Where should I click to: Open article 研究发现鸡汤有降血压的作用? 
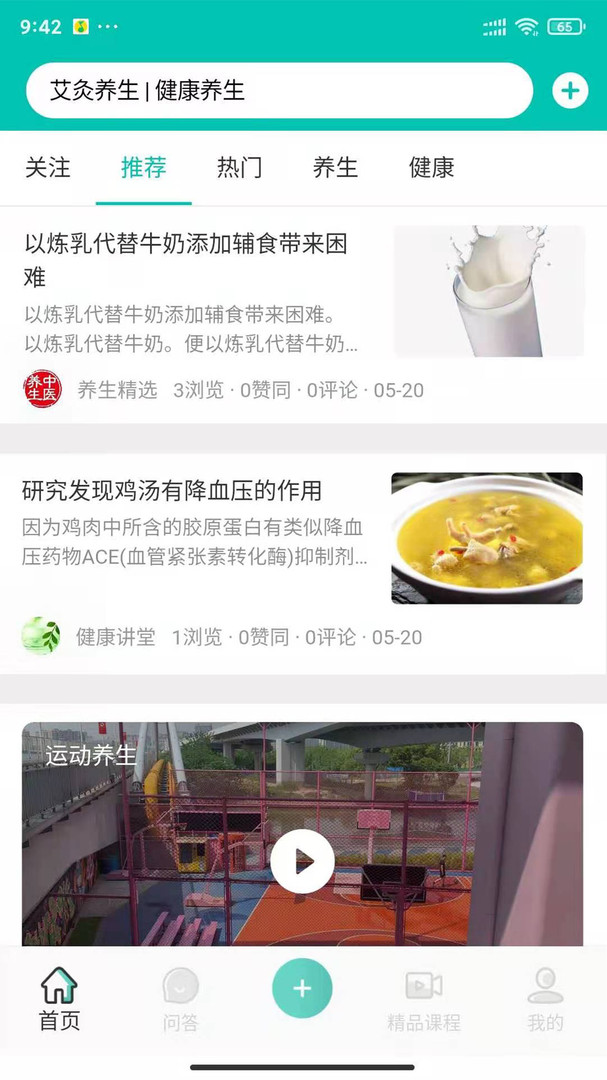[172, 491]
